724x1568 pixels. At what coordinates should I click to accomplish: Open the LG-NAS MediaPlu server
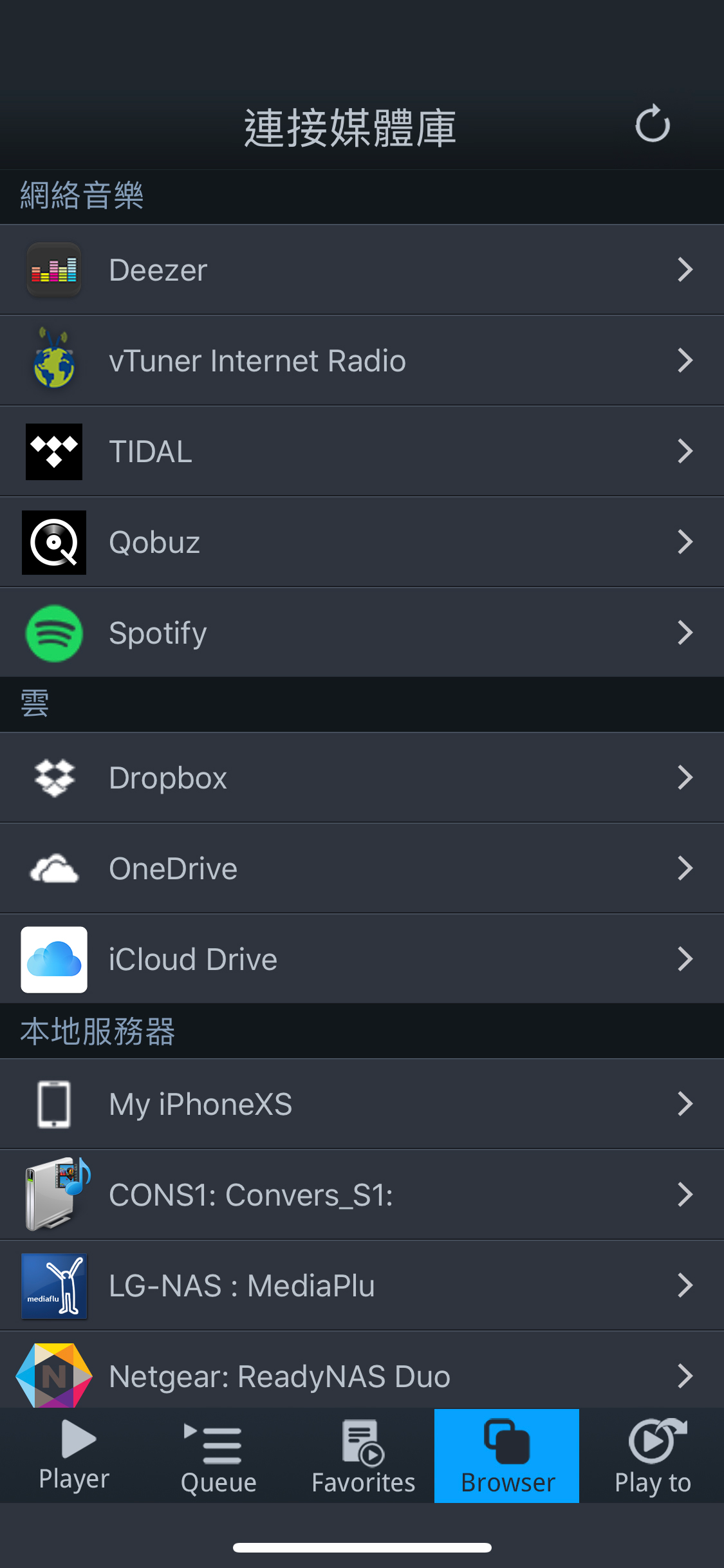point(362,1285)
